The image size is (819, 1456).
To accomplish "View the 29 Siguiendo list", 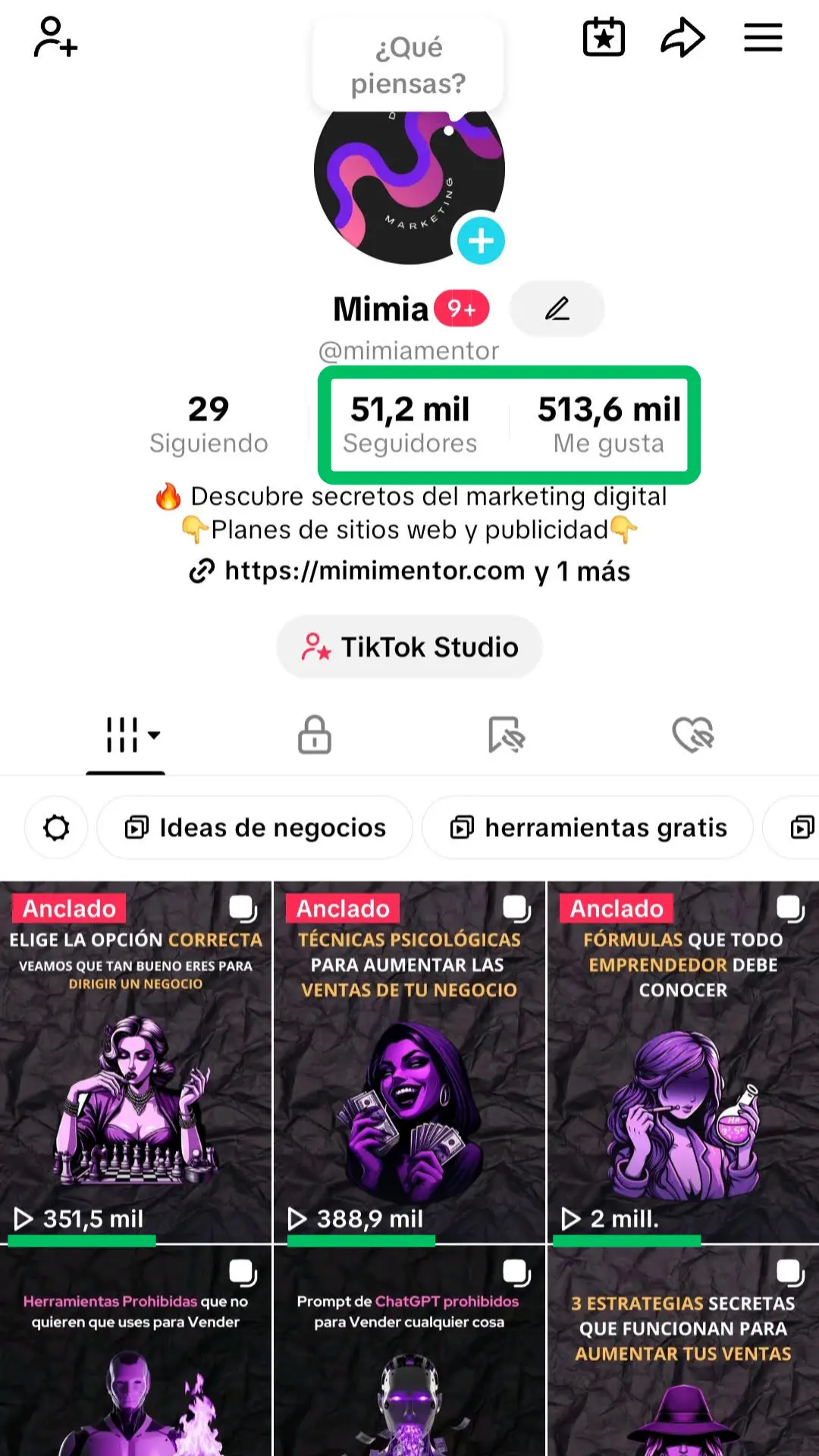I will 209,425.
